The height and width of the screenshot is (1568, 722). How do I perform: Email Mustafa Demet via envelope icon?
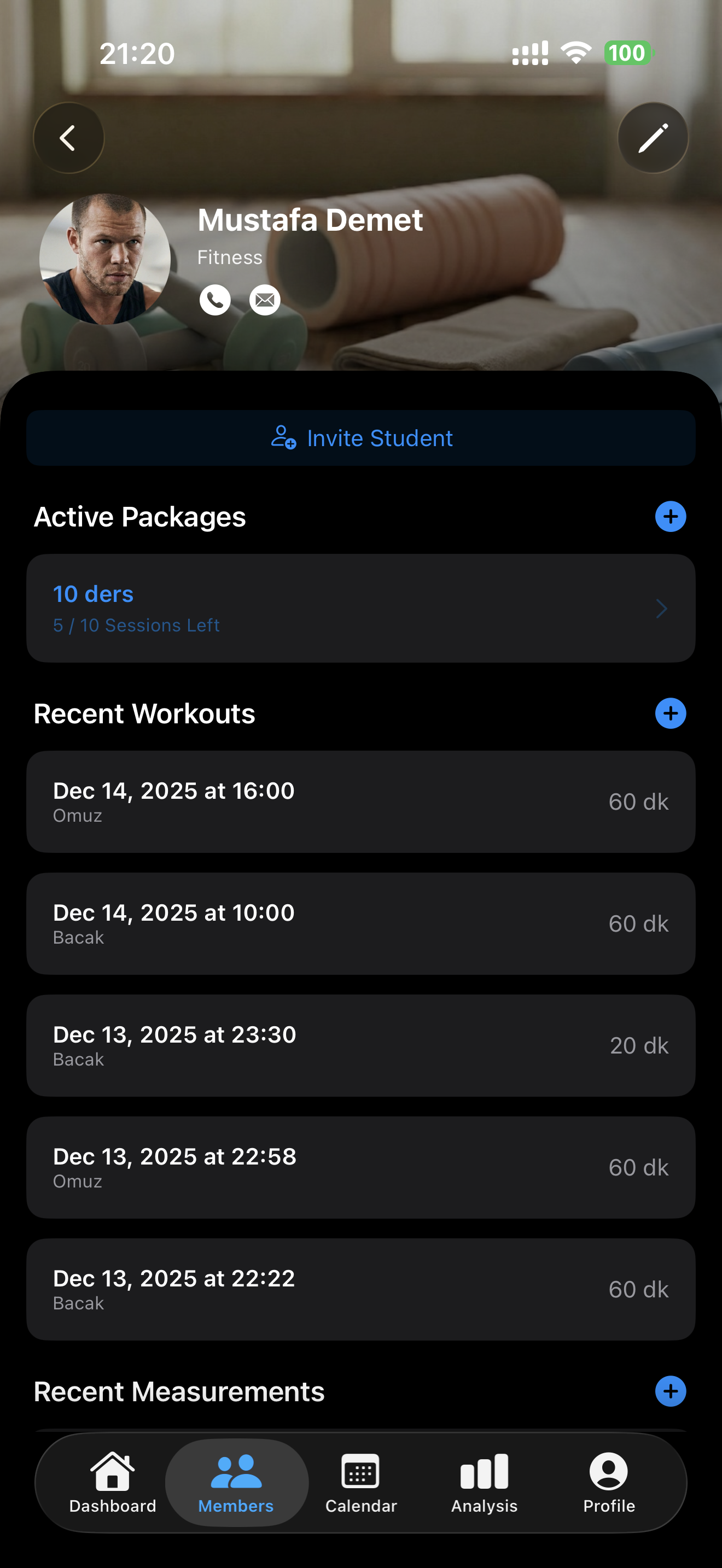(265, 300)
